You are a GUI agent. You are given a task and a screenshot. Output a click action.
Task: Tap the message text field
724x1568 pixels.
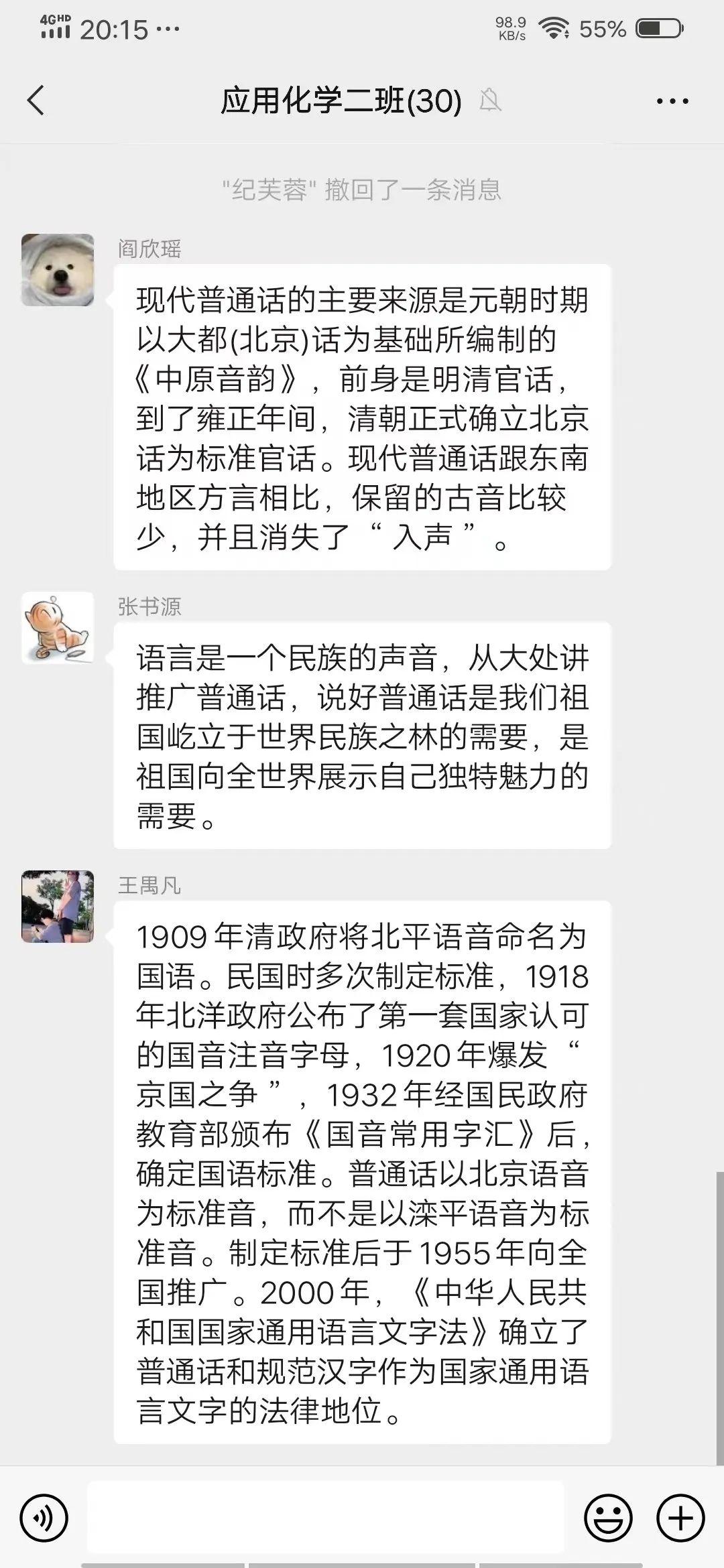click(x=326, y=1518)
